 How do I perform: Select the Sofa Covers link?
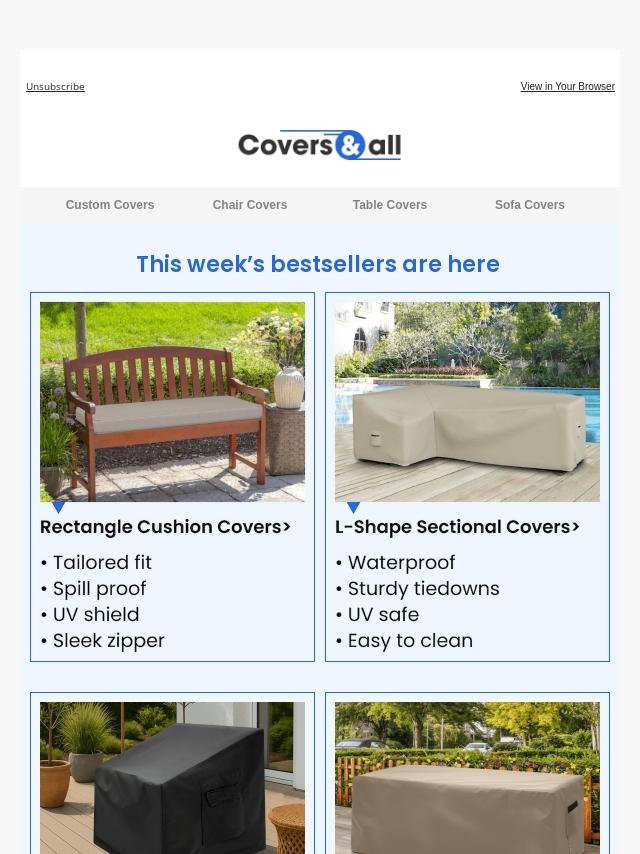(530, 205)
